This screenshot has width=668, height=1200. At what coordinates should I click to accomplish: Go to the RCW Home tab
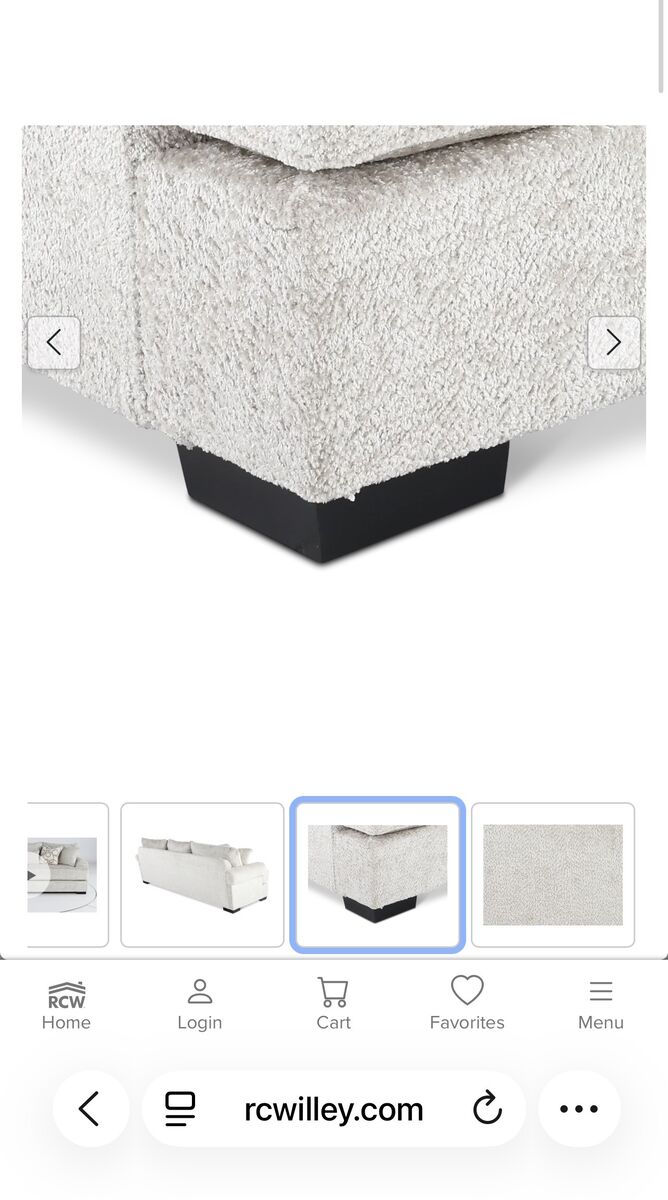click(x=66, y=1005)
